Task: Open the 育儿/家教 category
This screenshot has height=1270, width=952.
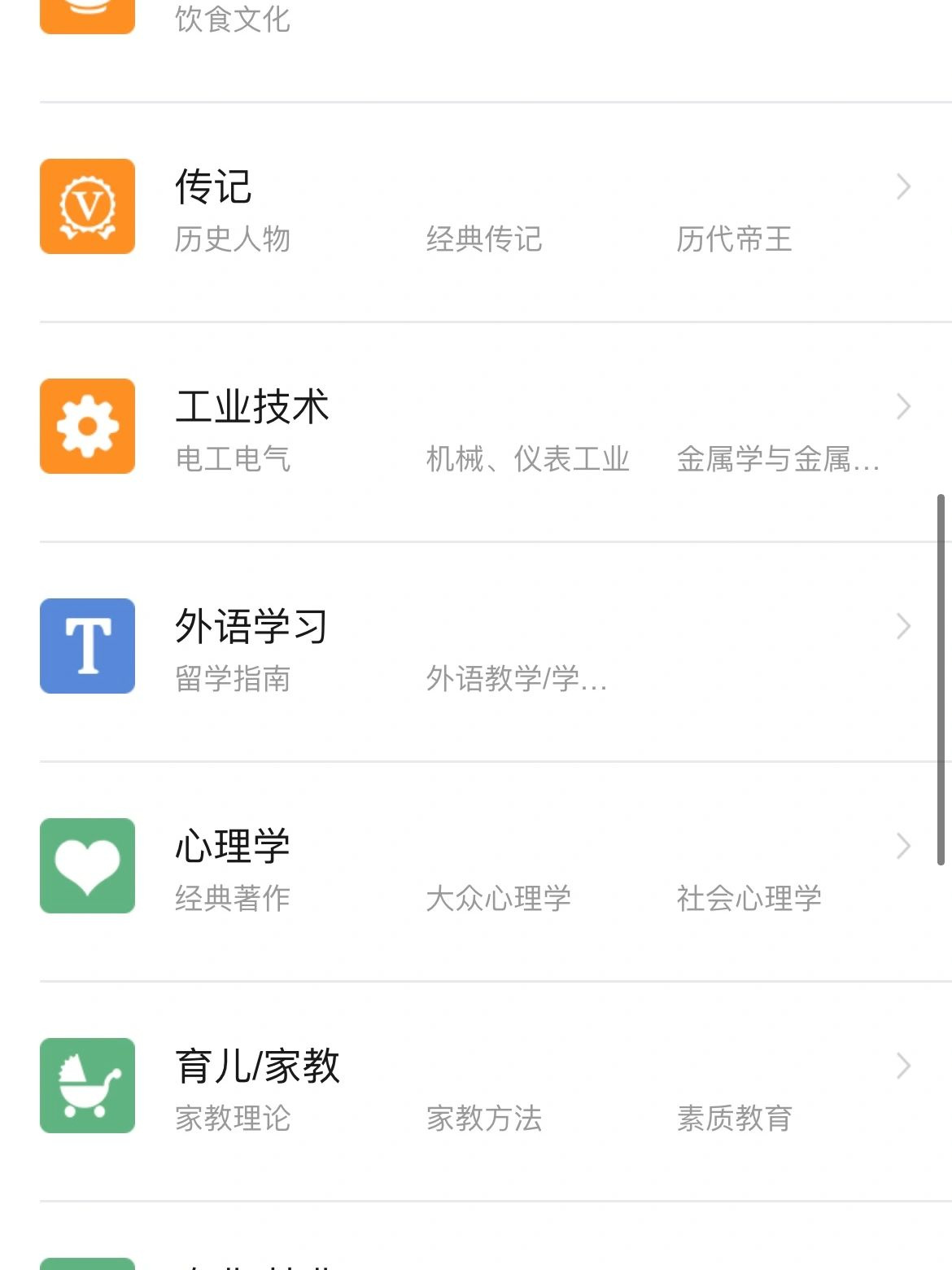Action: pyautogui.click(x=257, y=1066)
